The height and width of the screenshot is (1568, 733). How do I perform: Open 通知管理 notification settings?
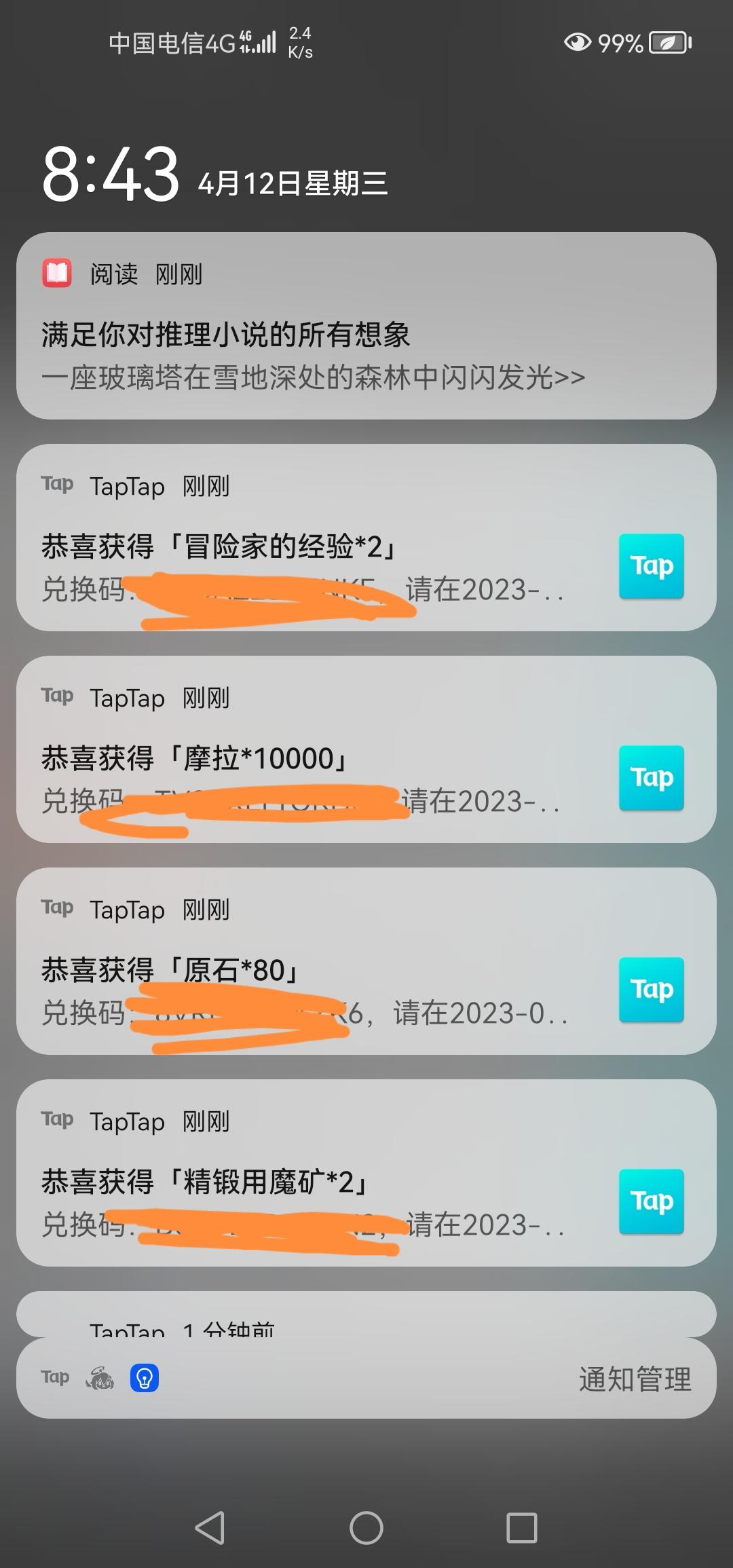pyautogui.click(x=635, y=1380)
